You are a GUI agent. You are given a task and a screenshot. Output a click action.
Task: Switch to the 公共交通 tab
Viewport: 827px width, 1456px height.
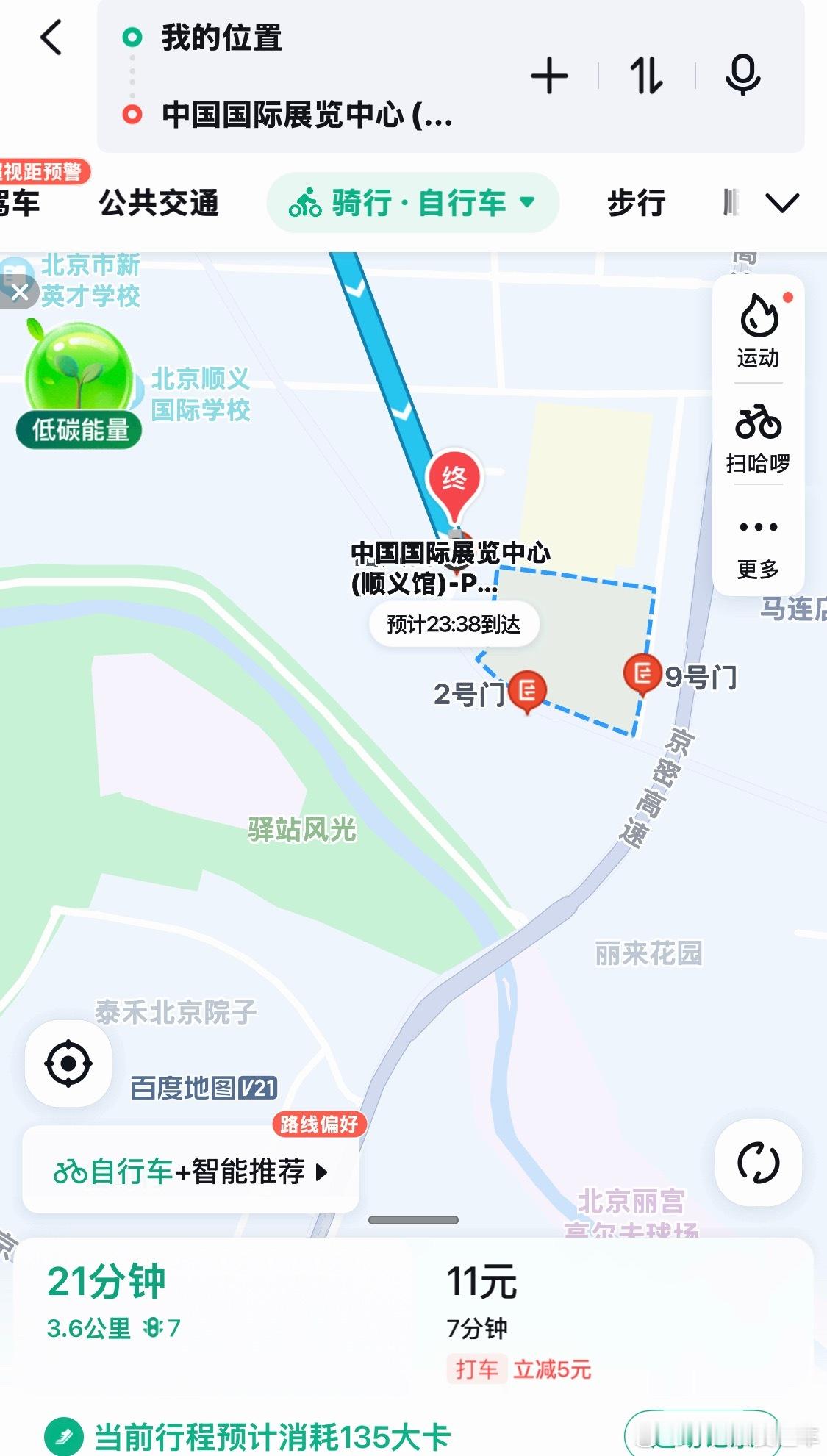click(x=159, y=203)
